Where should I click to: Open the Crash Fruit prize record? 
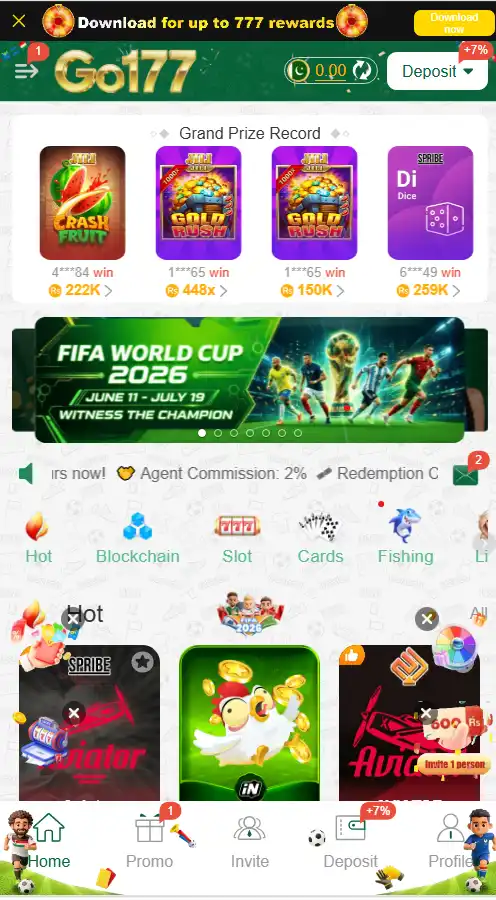point(82,203)
